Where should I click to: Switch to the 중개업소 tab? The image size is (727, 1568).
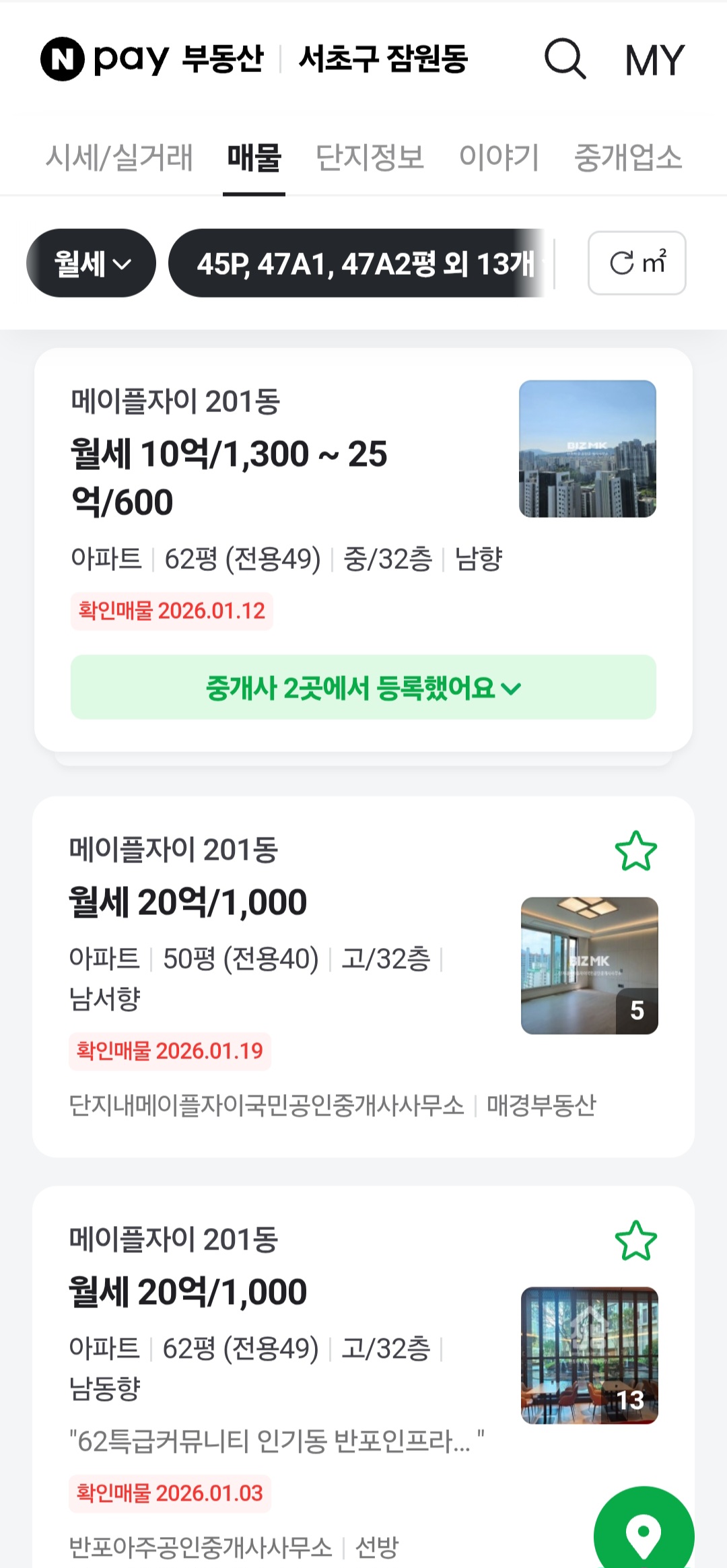[627, 158]
